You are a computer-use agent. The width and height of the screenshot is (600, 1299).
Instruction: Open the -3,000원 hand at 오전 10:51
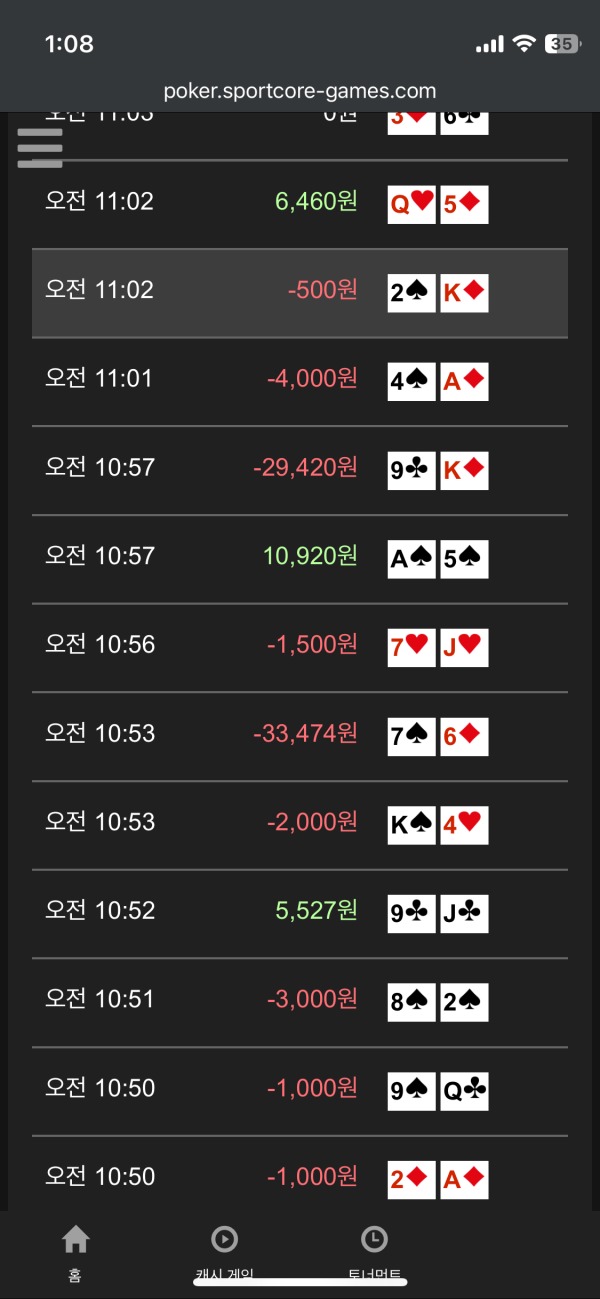(300, 1001)
